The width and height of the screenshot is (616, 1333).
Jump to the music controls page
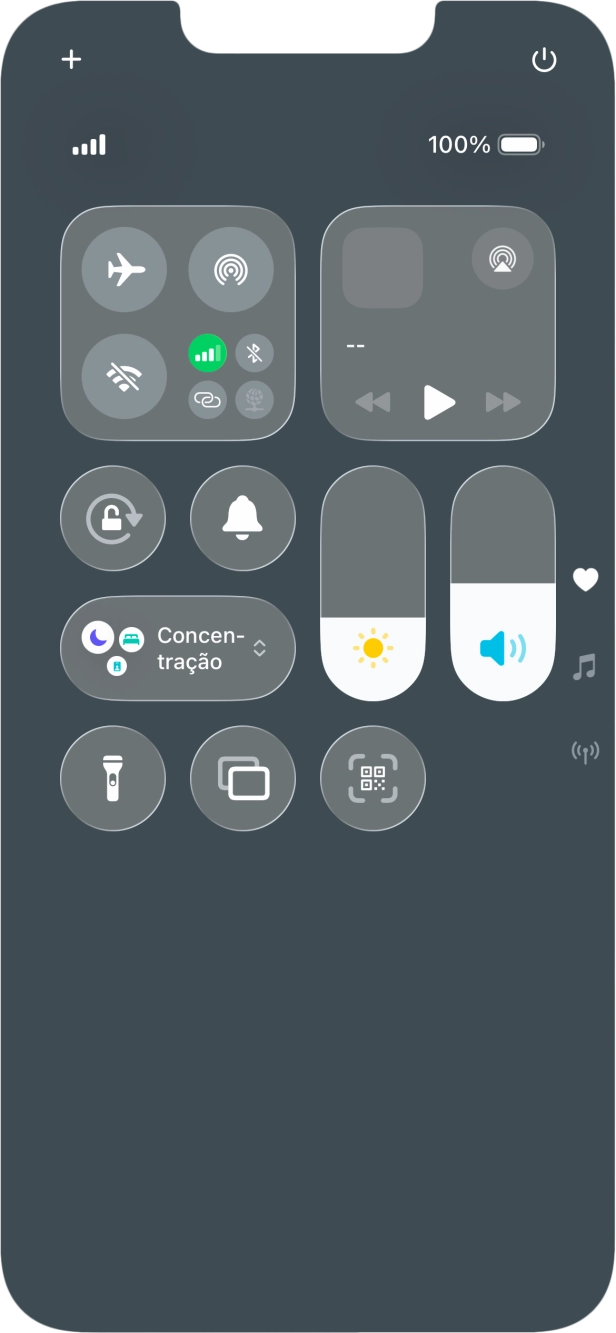(x=584, y=666)
